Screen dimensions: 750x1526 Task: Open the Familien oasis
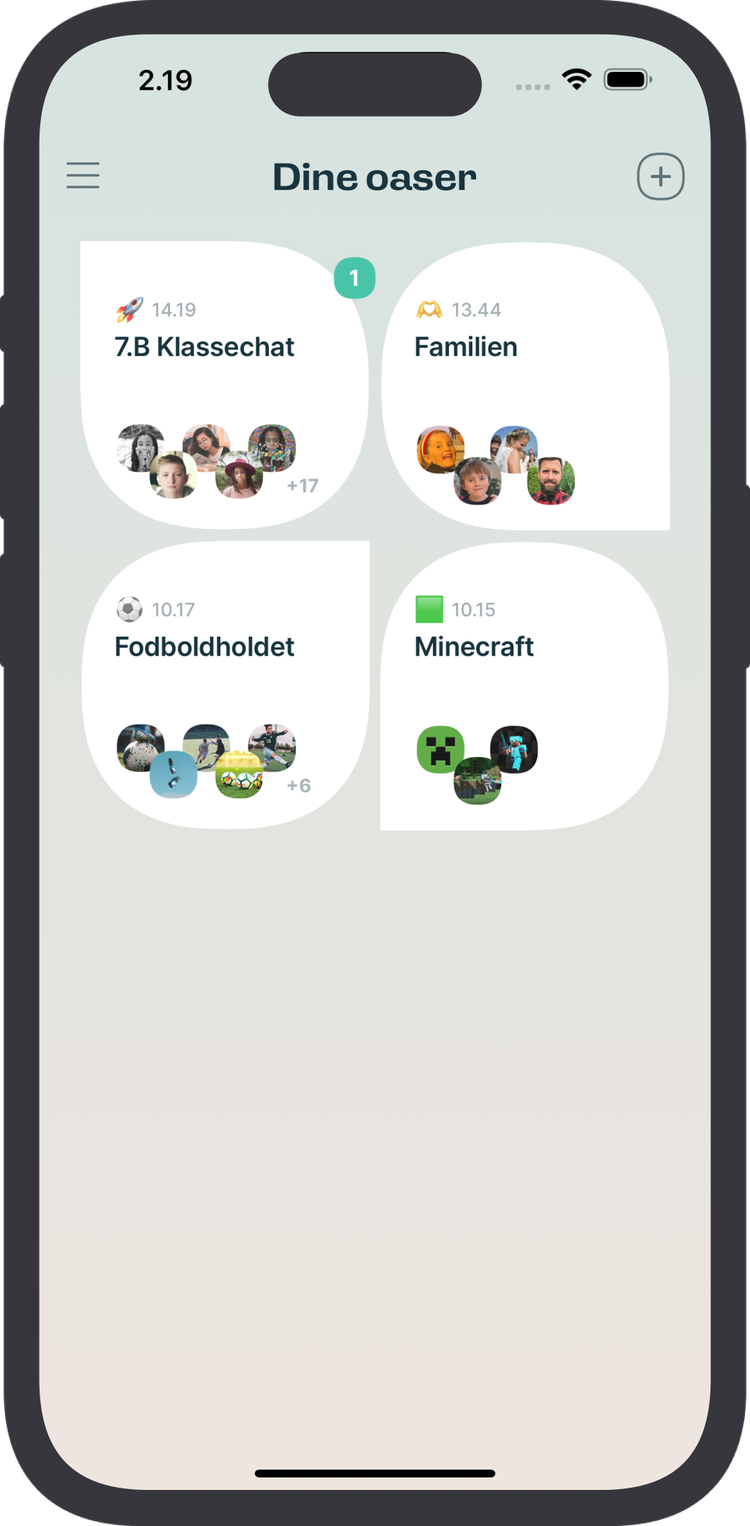pos(524,385)
